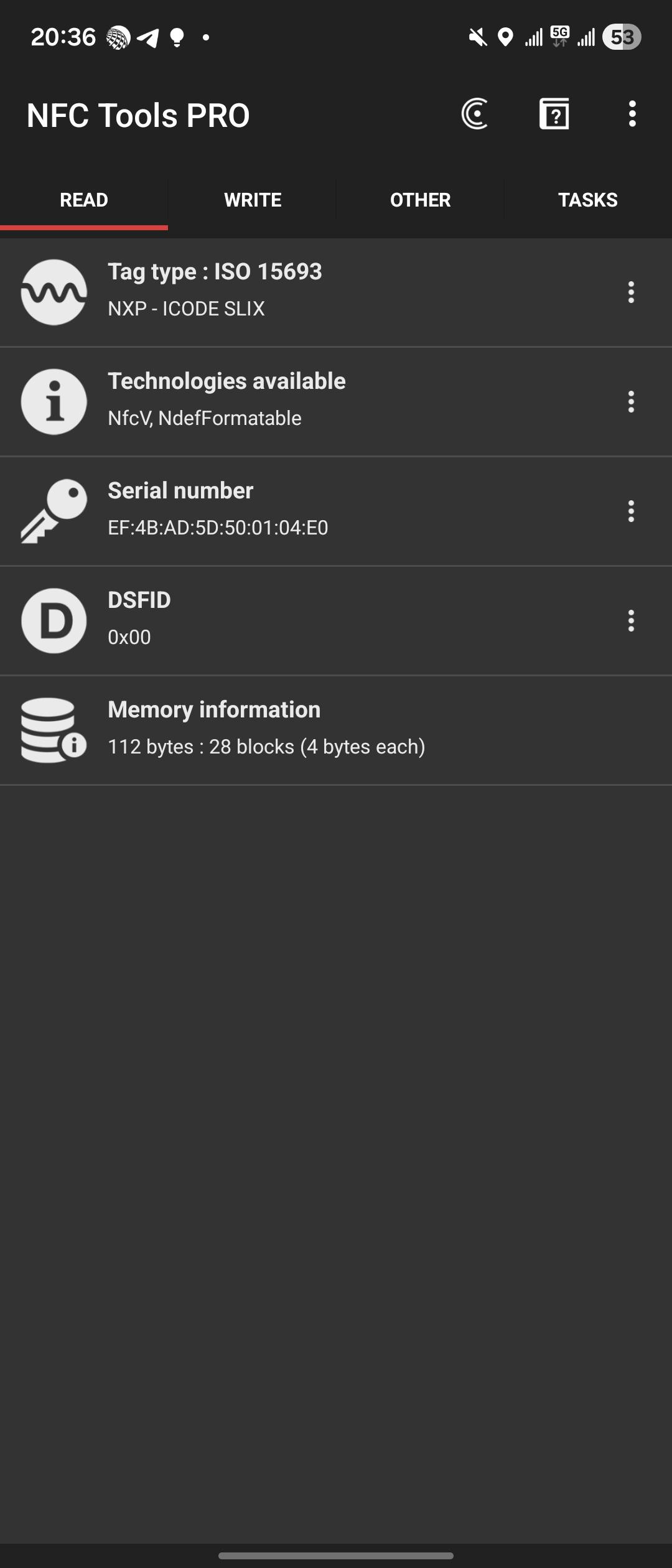
Task: Switch to the WRITE tab
Action: (252, 200)
